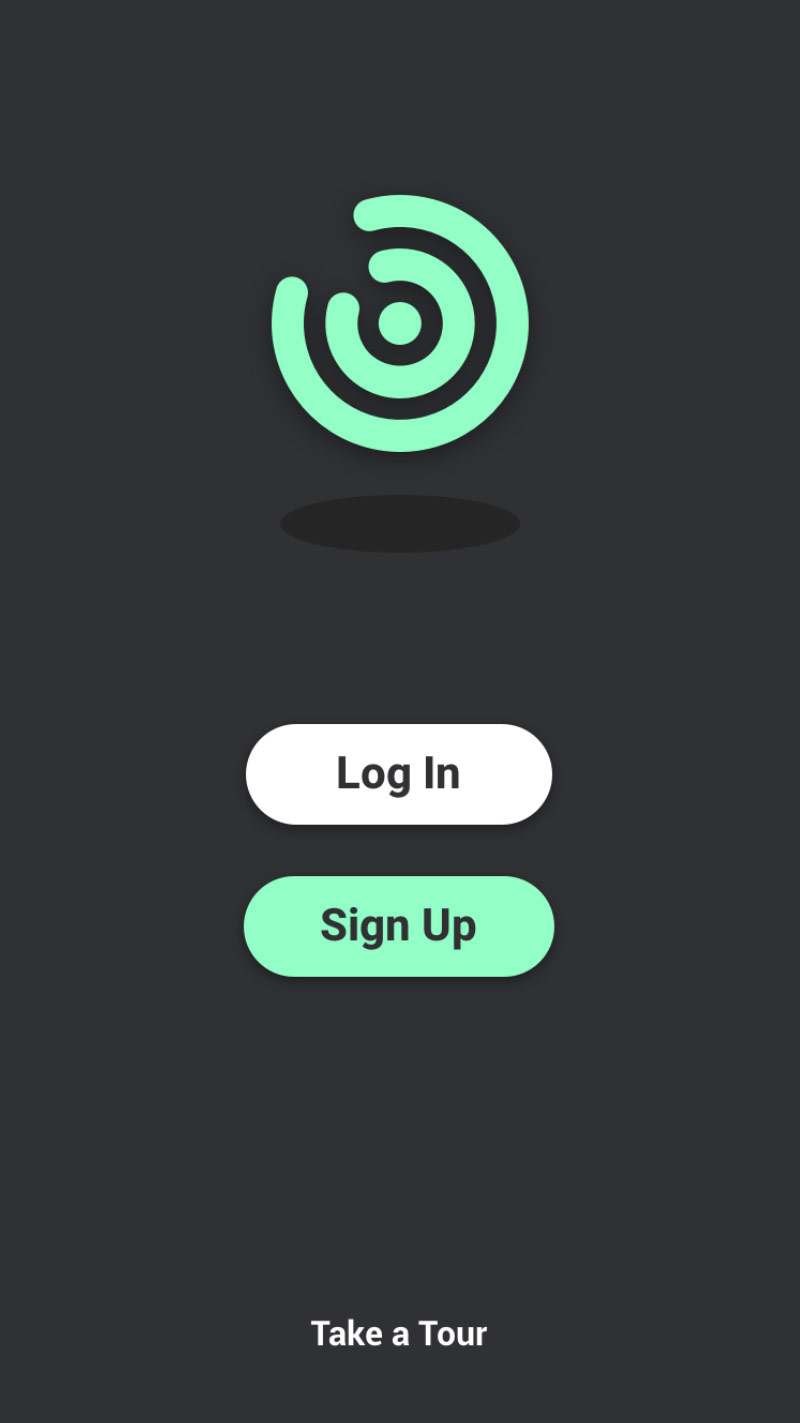Open the Take a Tour link
800x1423 pixels.
pos(398,1333)
